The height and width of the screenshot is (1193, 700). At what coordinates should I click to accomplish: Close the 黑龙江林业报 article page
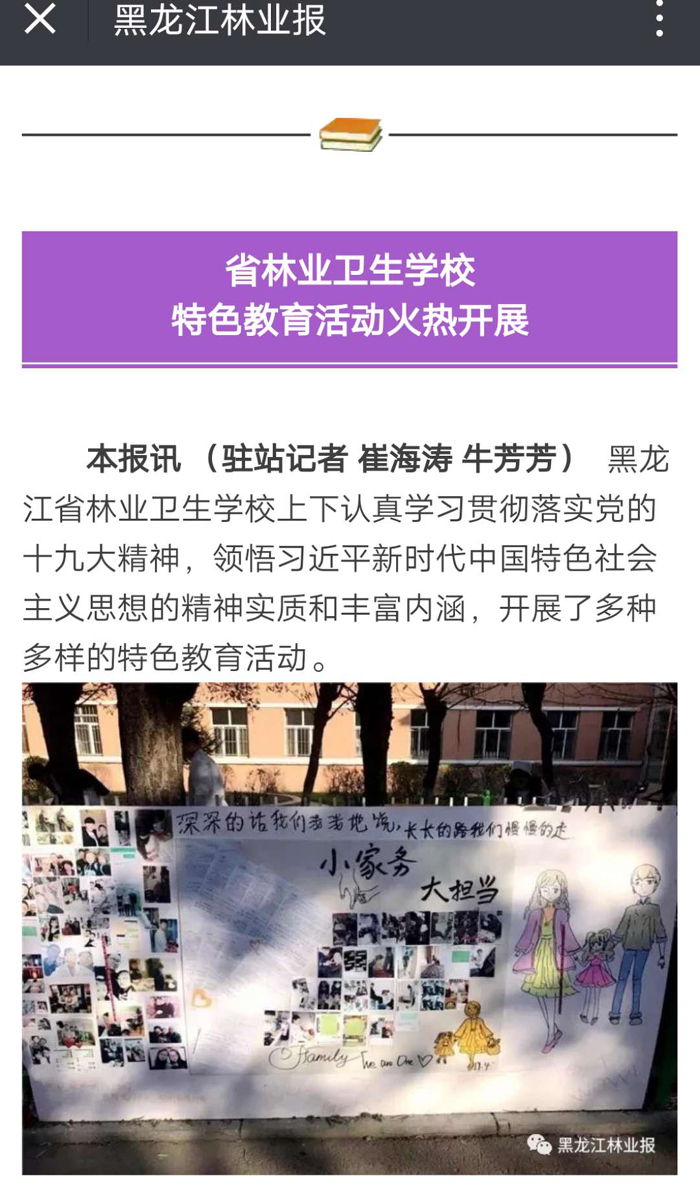[40, 19]
